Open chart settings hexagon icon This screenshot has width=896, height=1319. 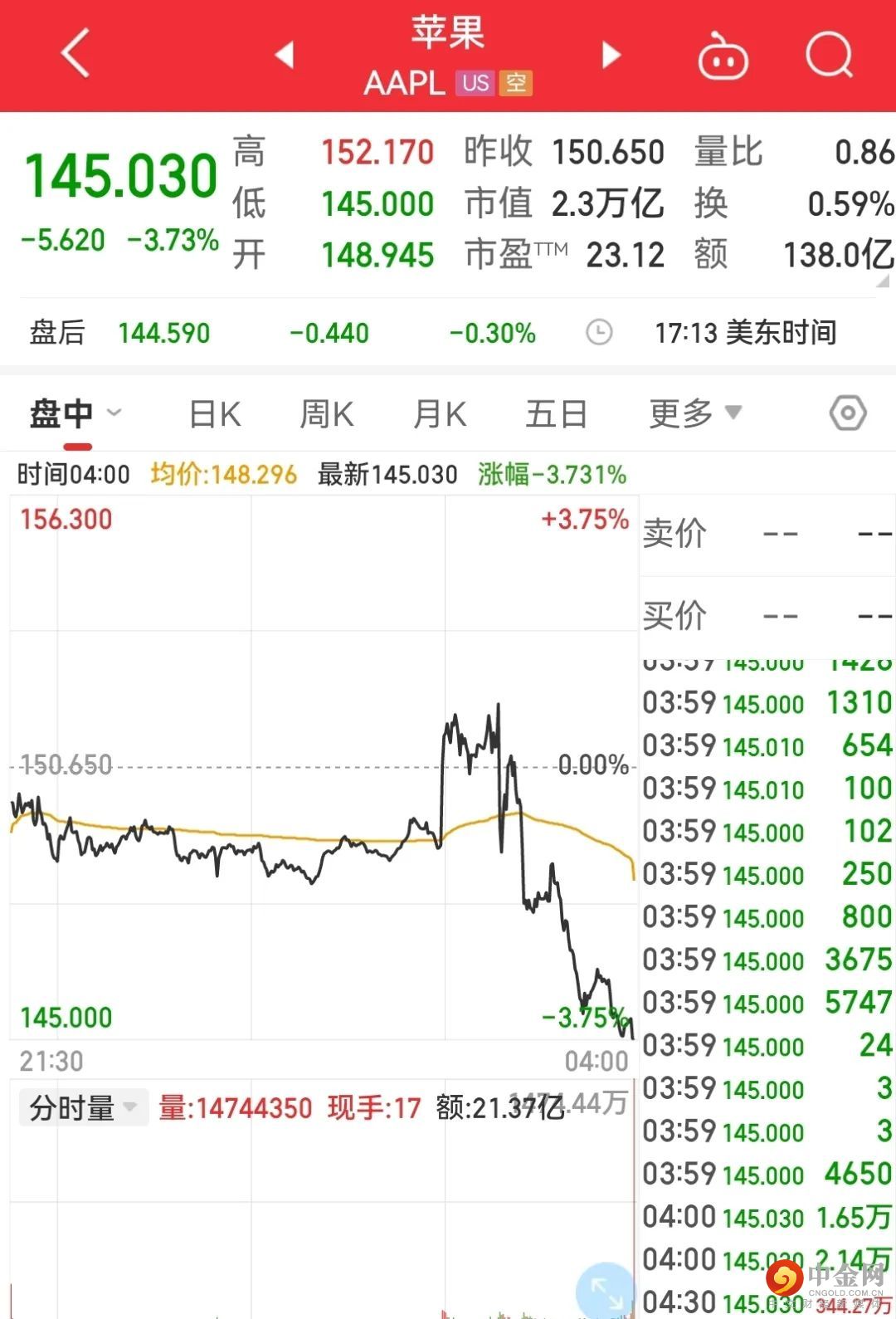point(848,413)
